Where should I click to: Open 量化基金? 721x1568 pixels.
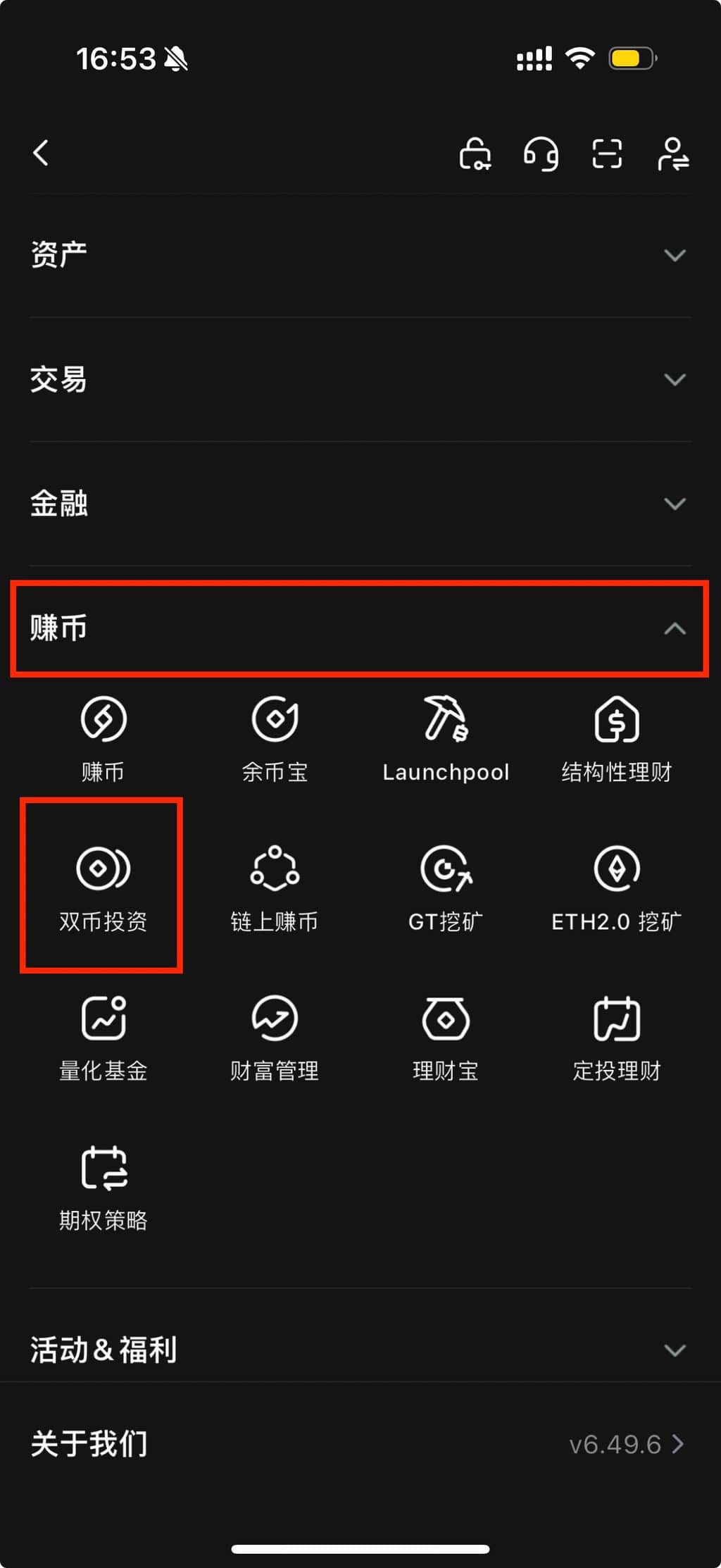tap(104, 1037)
